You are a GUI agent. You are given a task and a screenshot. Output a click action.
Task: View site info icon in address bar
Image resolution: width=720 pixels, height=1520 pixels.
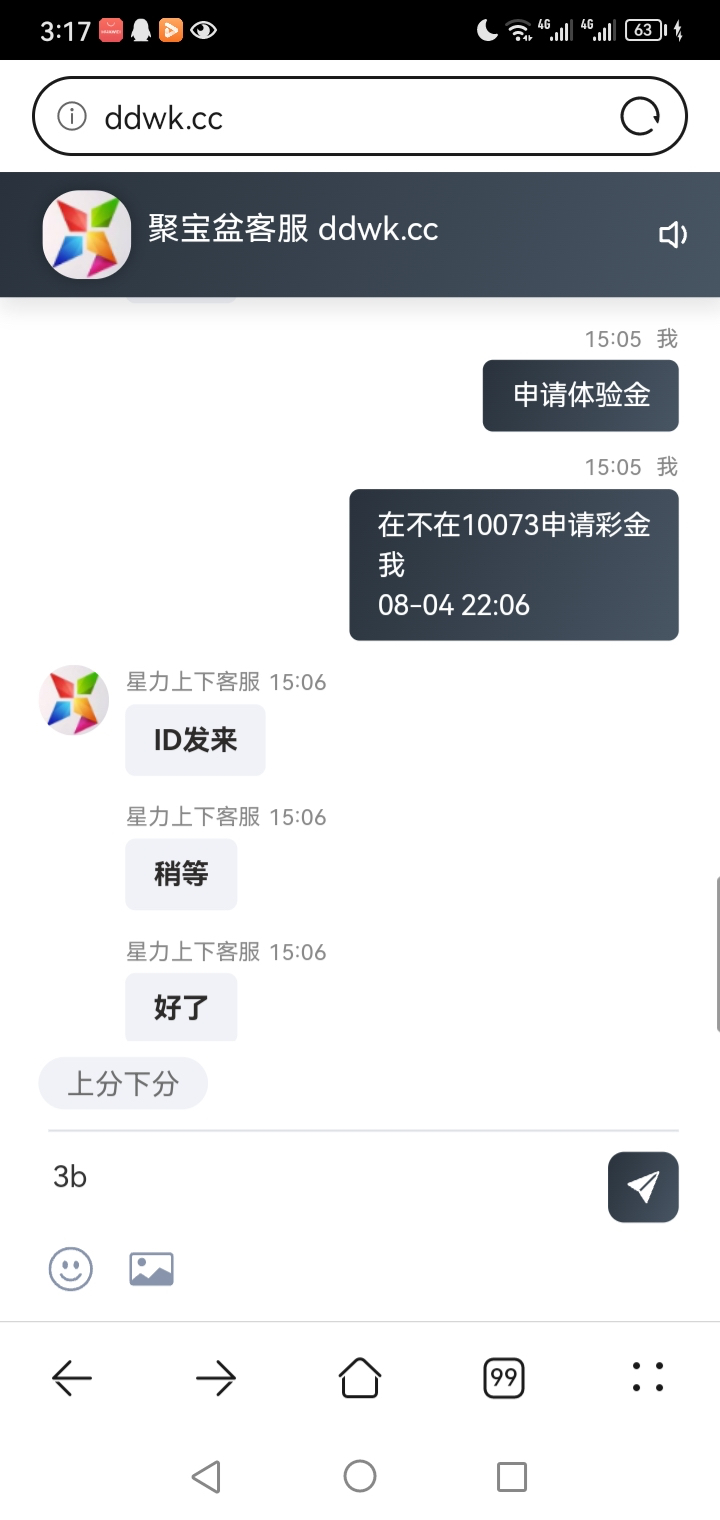click(x=72, y=117)
